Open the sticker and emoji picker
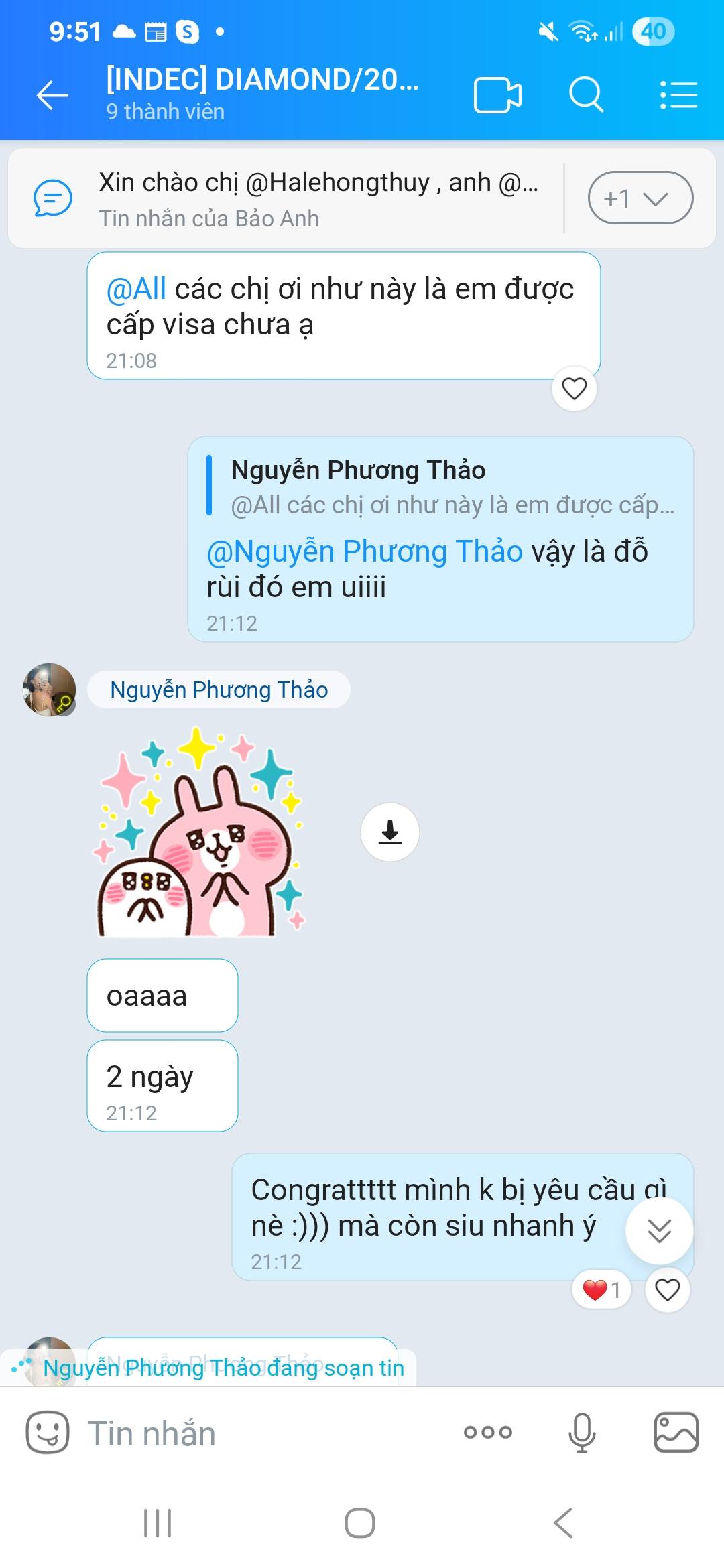The height and width of the screenshot is (1568, 724). coord(48,1433)
